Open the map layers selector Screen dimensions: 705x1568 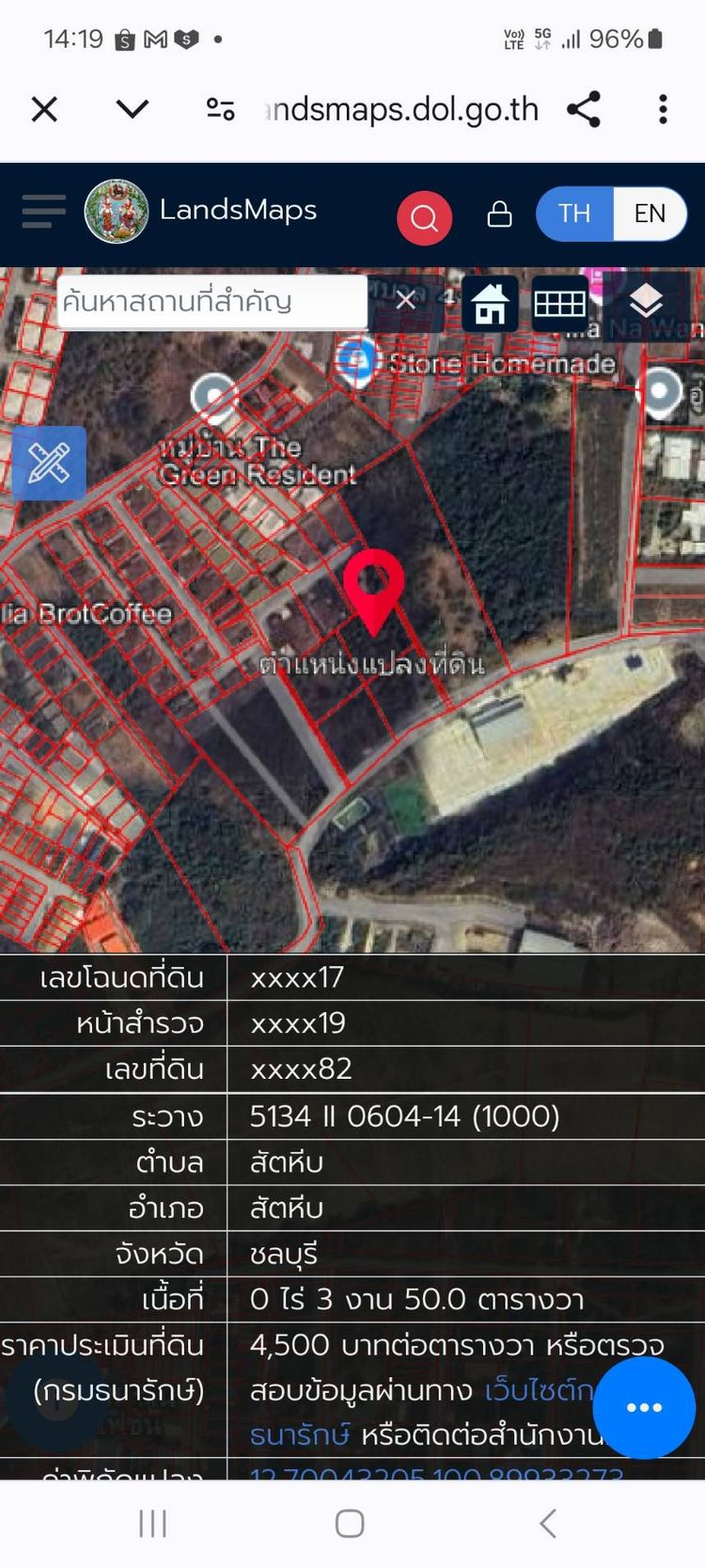pos(646,302)
